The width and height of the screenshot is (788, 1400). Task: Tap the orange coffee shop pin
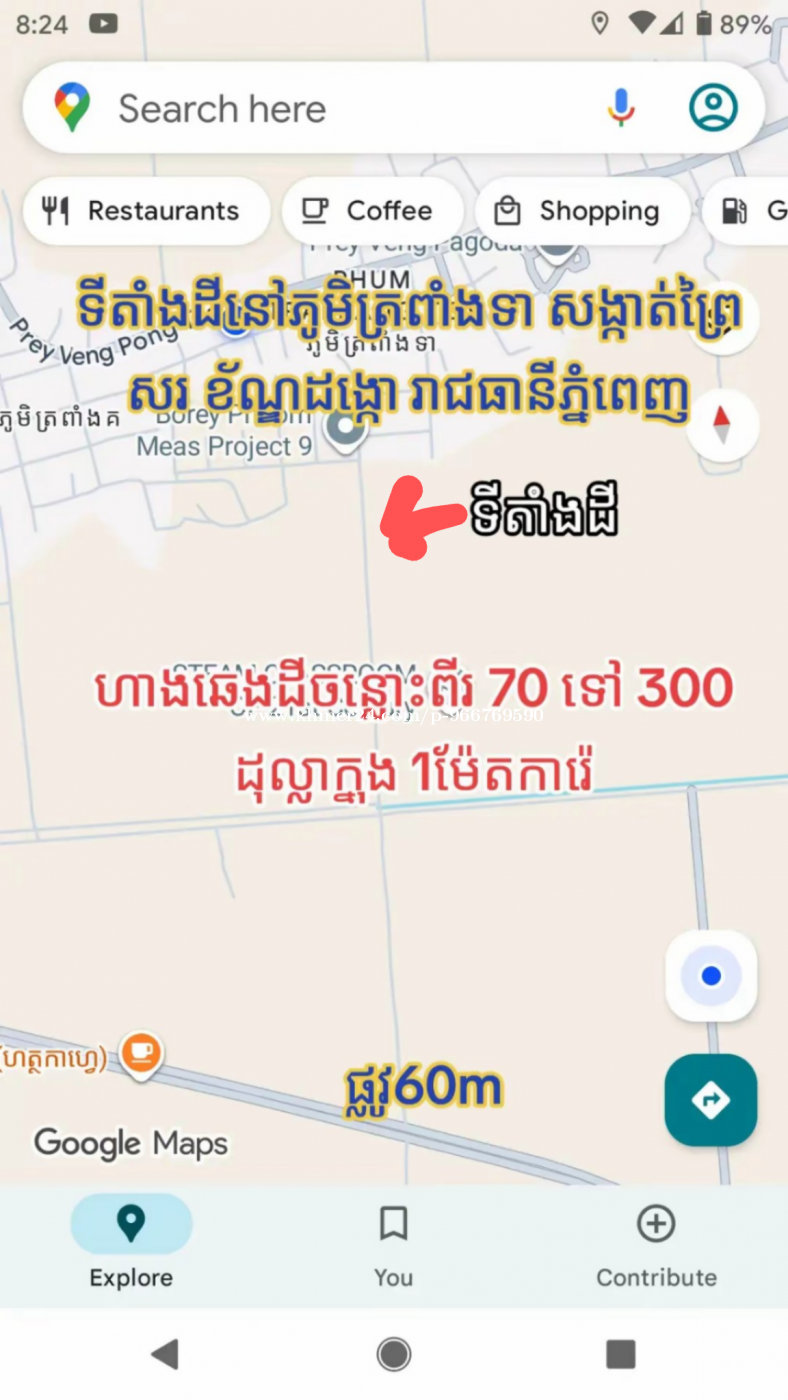tap(141, 1052)
